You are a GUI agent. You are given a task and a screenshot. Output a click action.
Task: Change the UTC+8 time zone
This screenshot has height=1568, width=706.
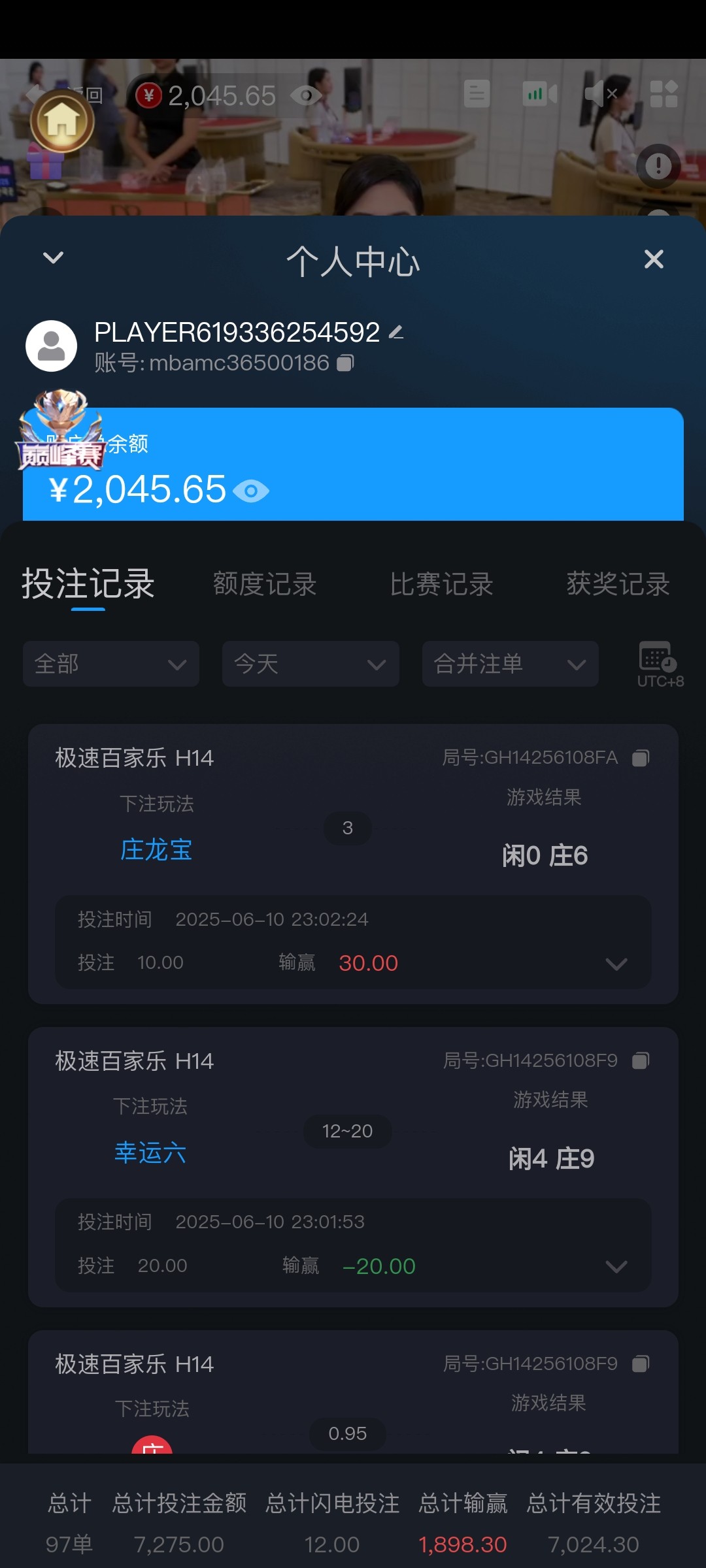click(x=659, y=664)
